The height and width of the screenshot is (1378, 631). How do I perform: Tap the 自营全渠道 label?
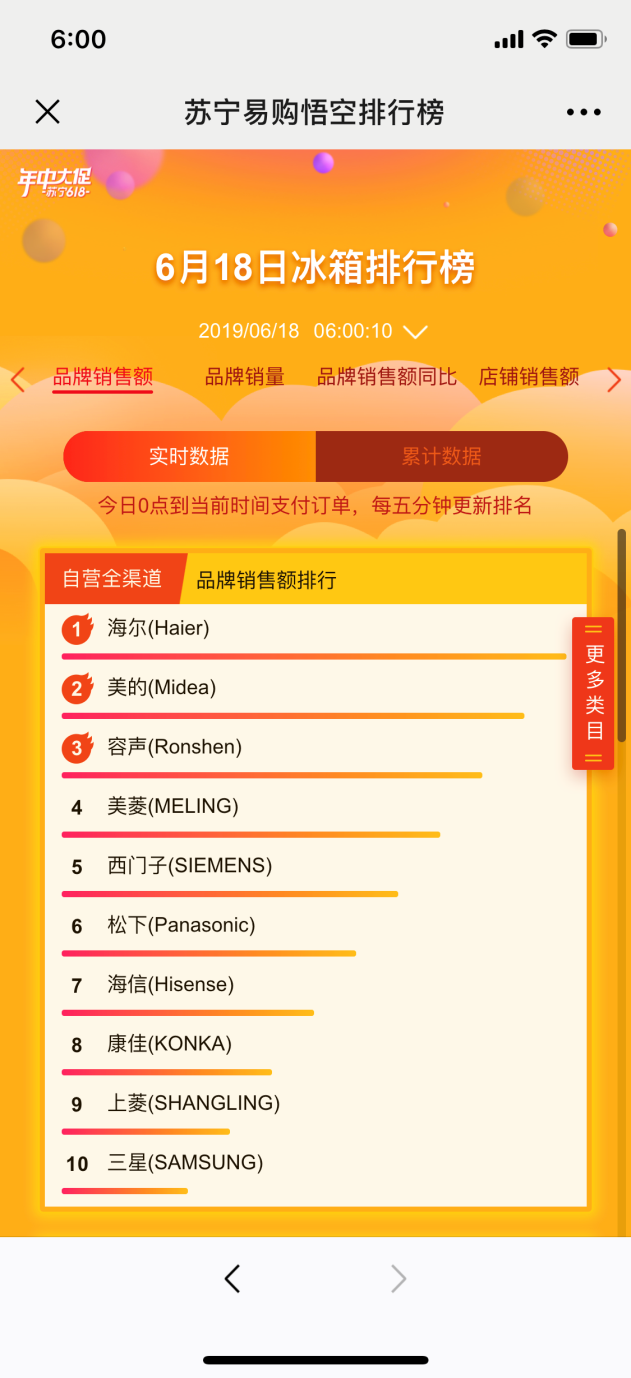(x=112, y=579)
